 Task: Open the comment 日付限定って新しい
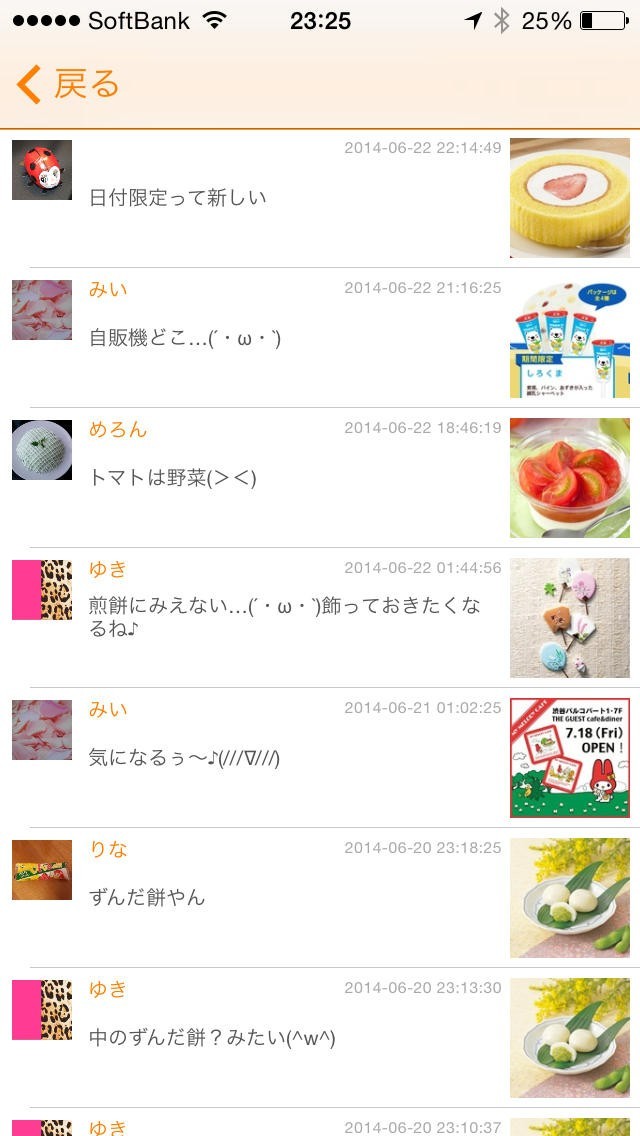pyautogui.click(x=178, y=198)
